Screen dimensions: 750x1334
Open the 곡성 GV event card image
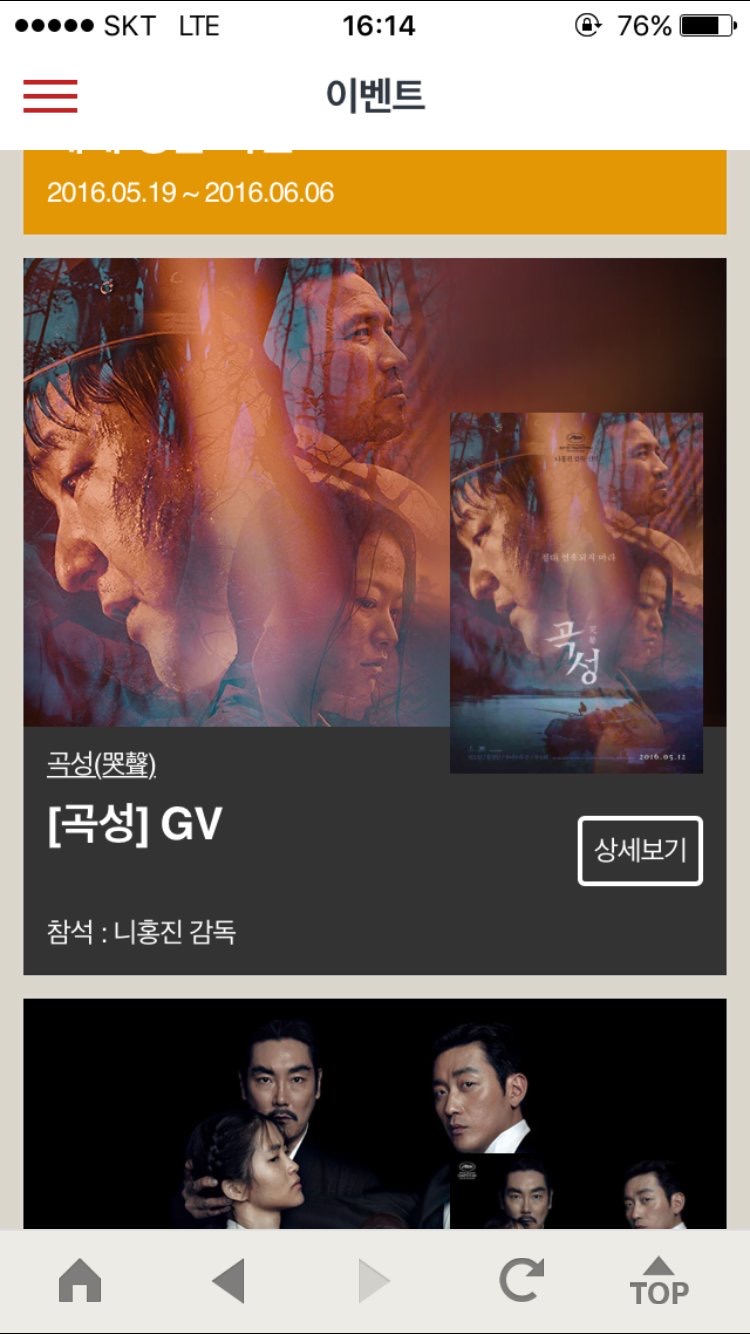pyautogui.click(x=375, y=492)
